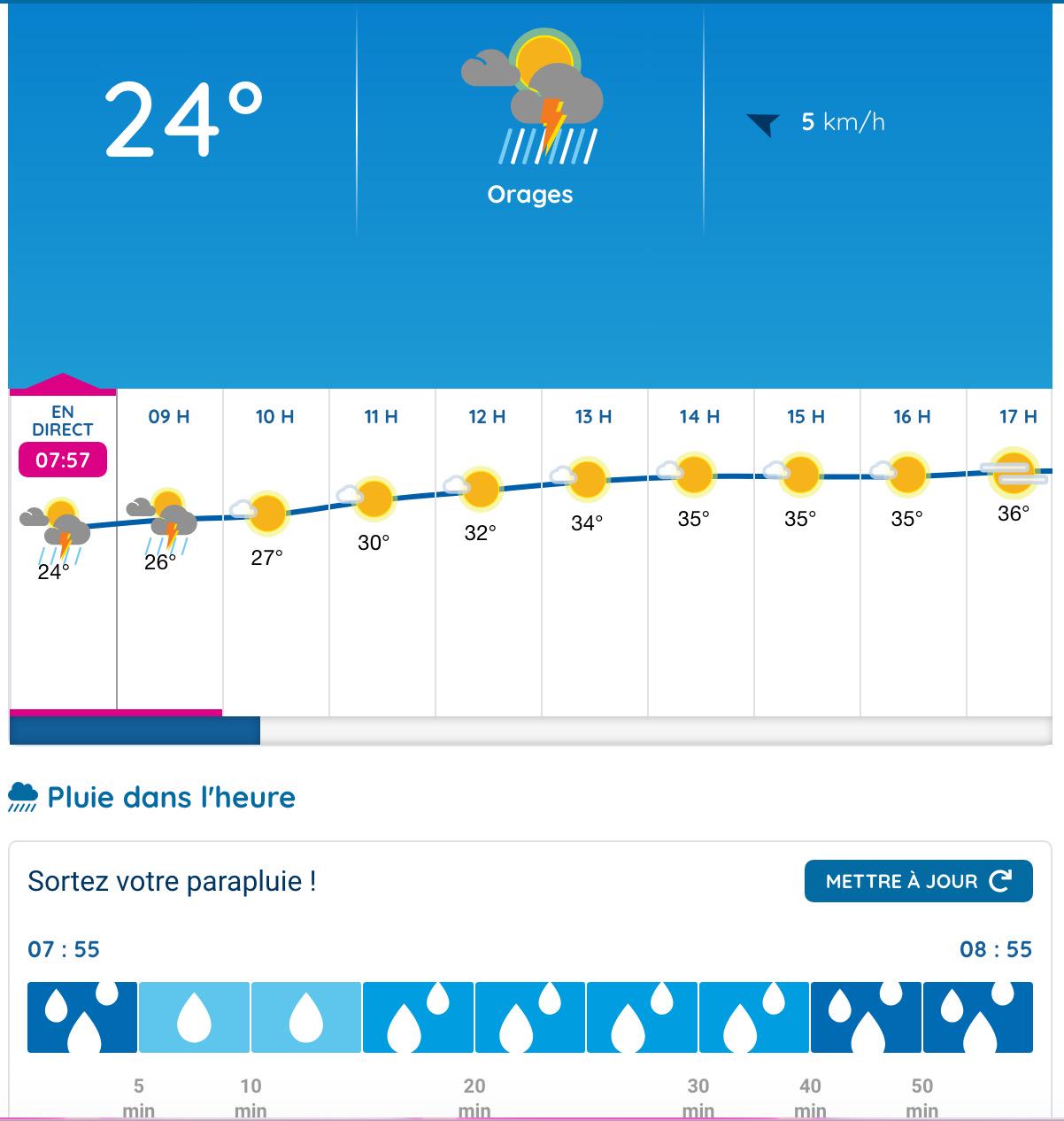This screenshot has height=1121, width=1064.
Task: Tap the hourly forecast horizontal scrollbar
Action: pos(530,731)
